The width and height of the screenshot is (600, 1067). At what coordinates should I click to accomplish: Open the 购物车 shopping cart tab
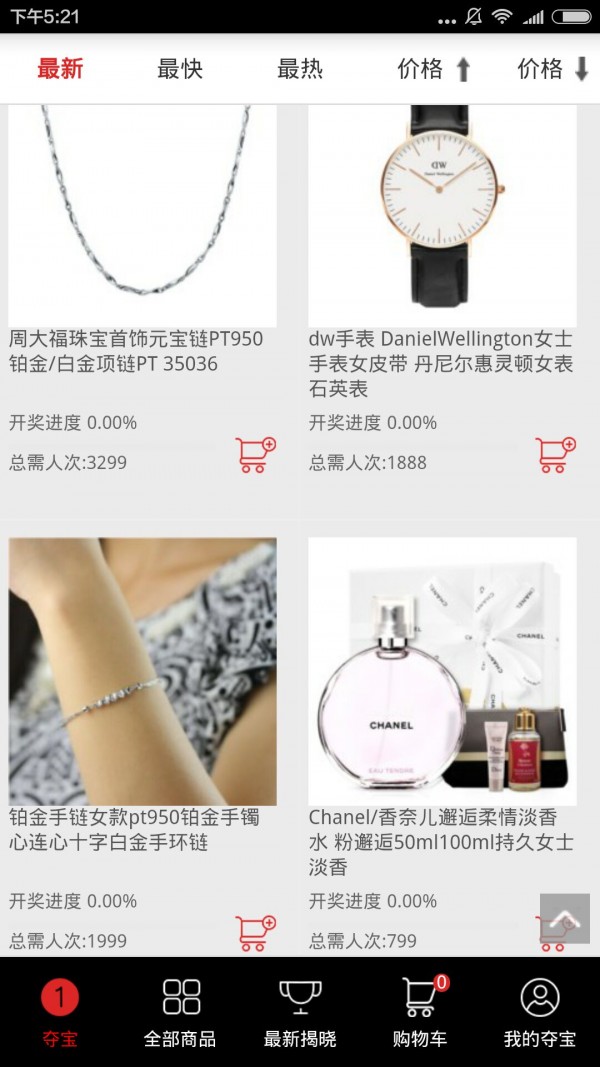420,1012
